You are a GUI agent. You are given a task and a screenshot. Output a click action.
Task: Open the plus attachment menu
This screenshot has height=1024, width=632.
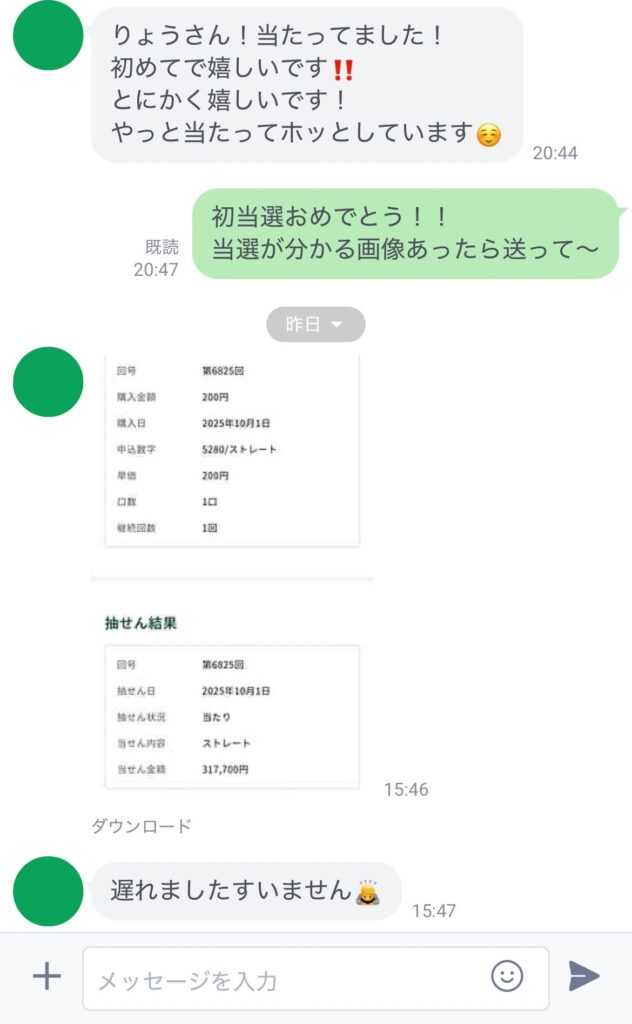(x=46, y=977)
